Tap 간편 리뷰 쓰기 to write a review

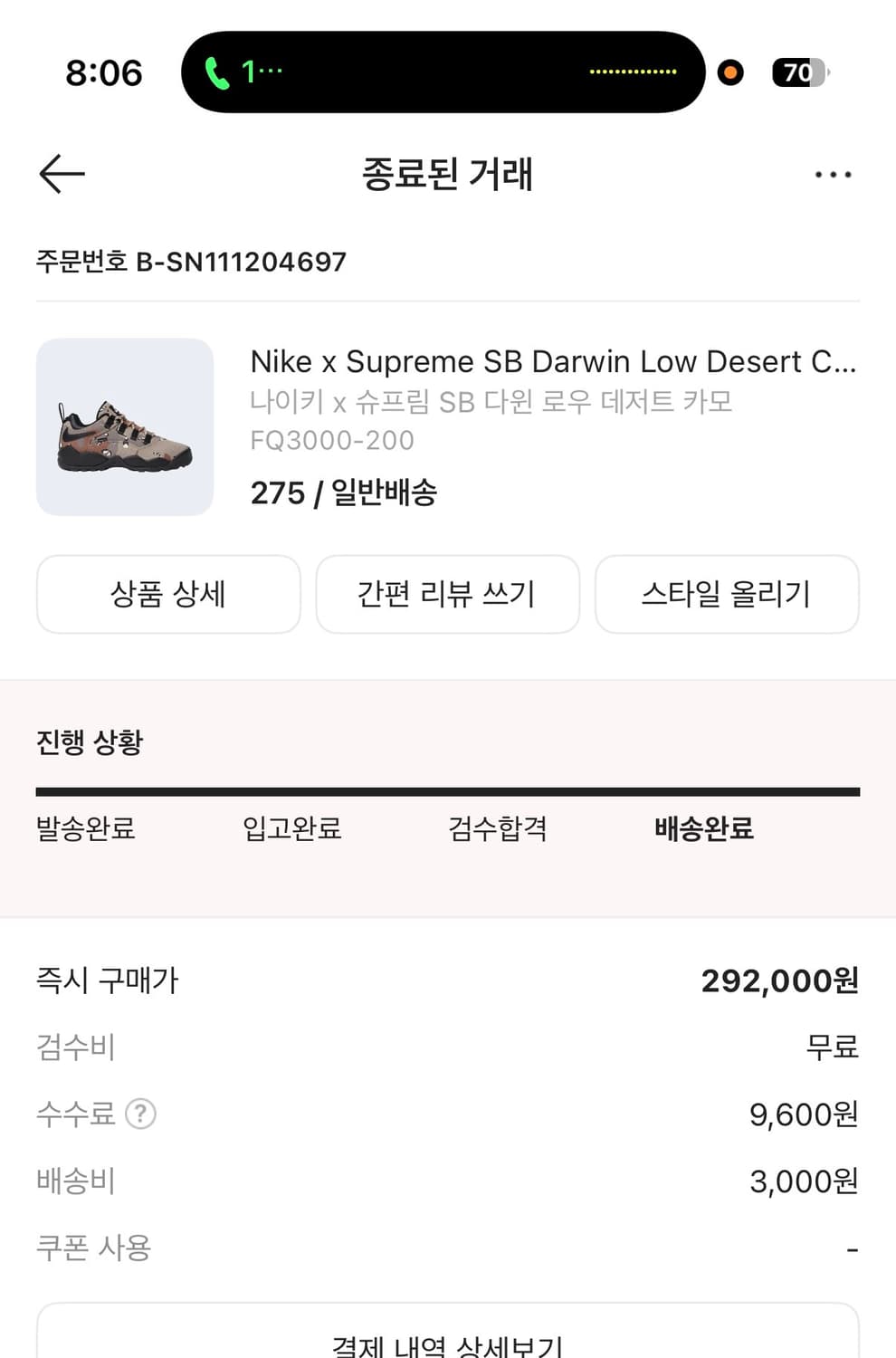[447, 594]
